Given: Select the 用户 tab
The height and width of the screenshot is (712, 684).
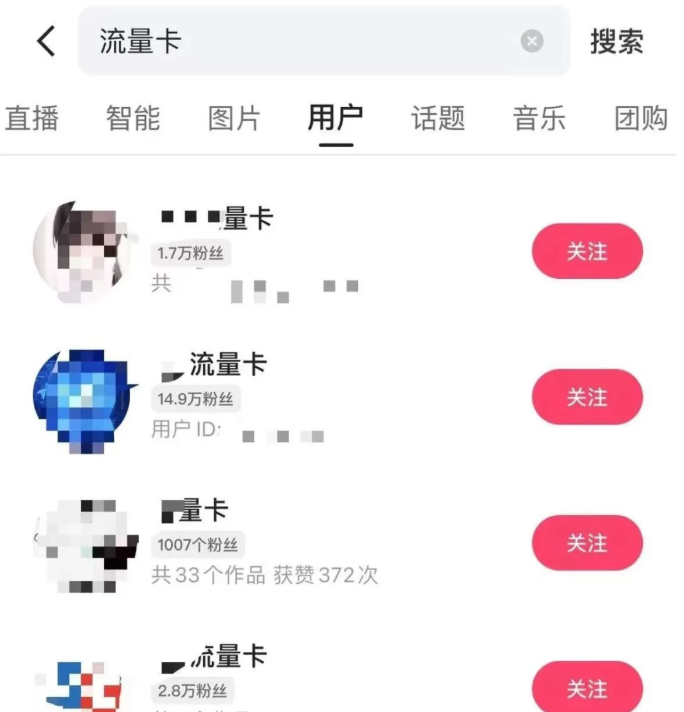Looking at the screenshot, I should (335, 118).
